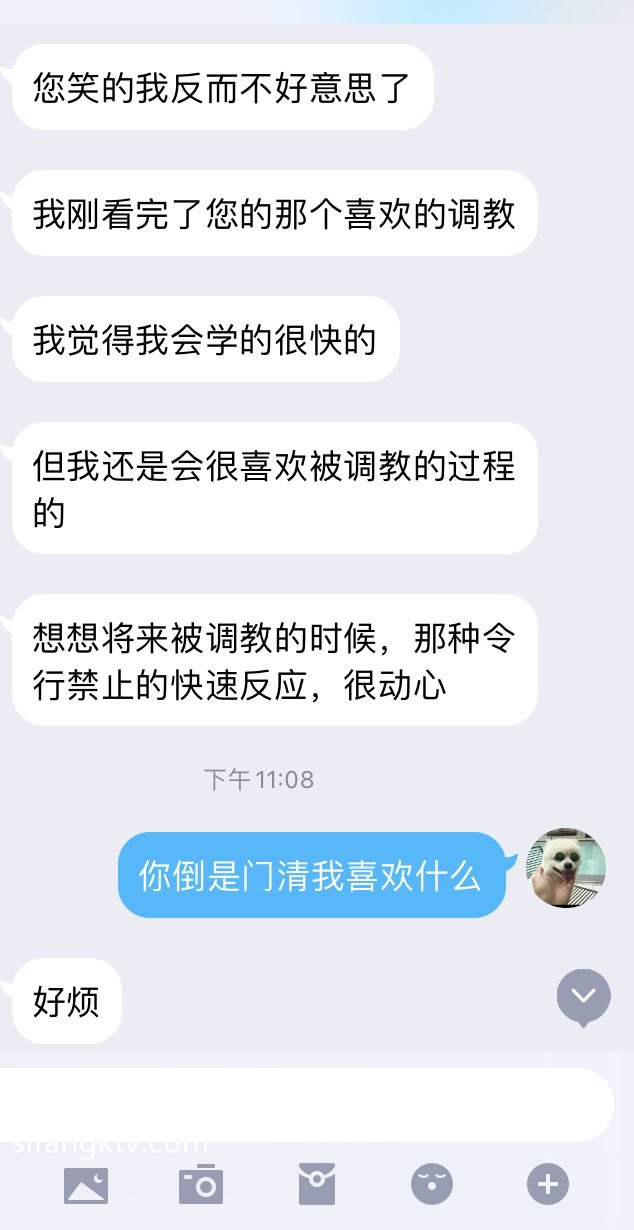The height and width of the screenshot is (1230, 634).
Task: Open the photo gallery picker
Action: coord(86,1185)
